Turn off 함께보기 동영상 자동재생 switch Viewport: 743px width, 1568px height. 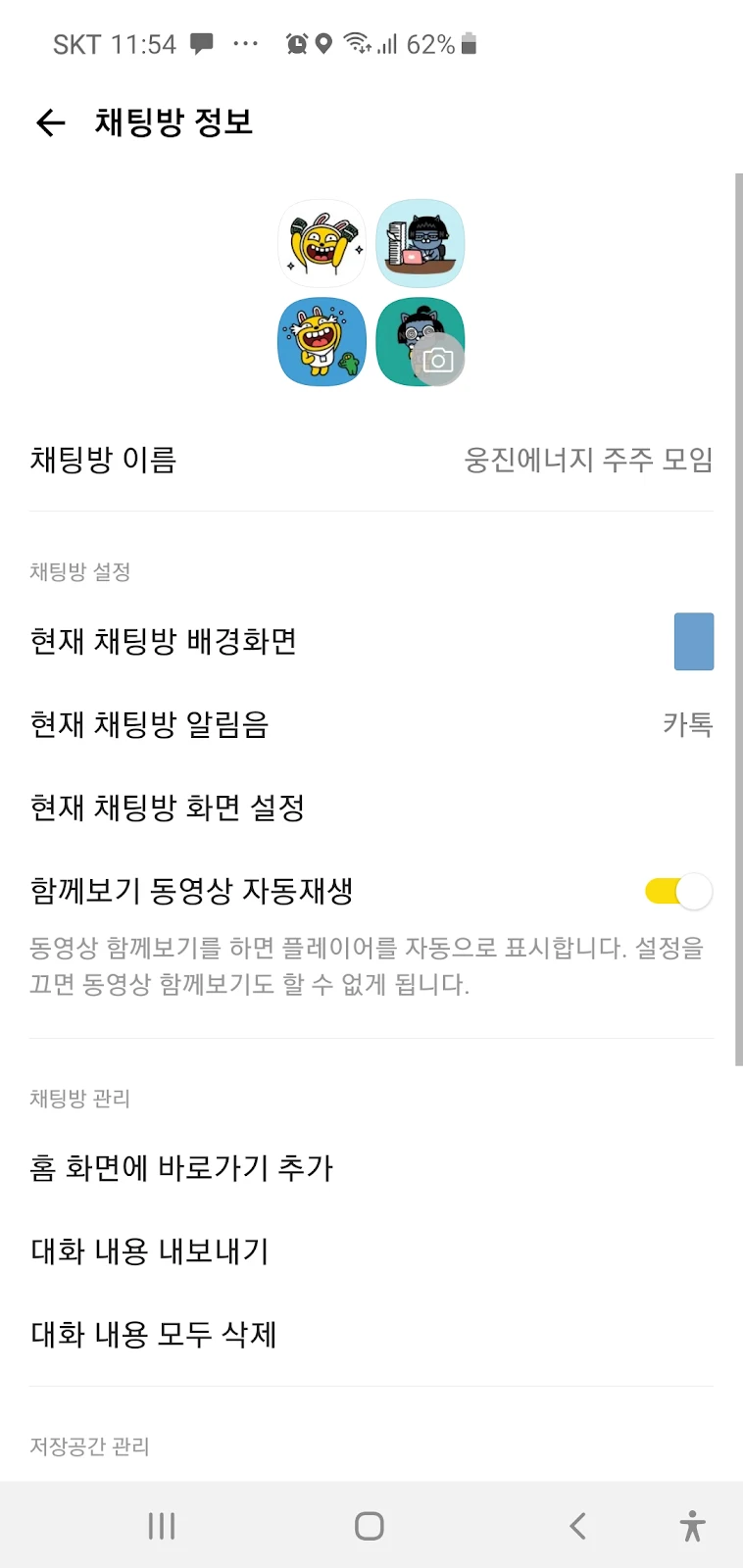click(x=678, y=891)
